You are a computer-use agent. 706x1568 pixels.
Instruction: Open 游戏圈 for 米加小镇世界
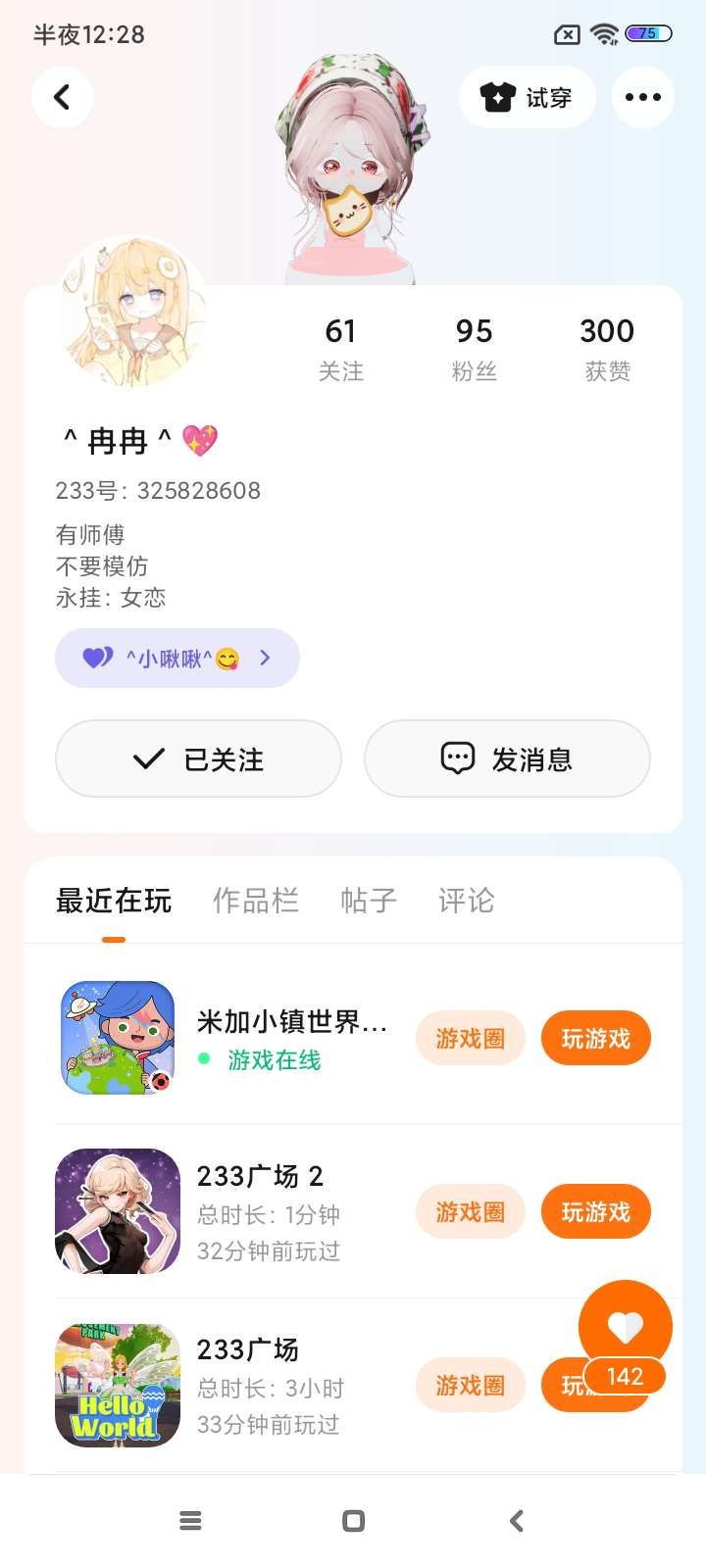tap(471, 1038)
